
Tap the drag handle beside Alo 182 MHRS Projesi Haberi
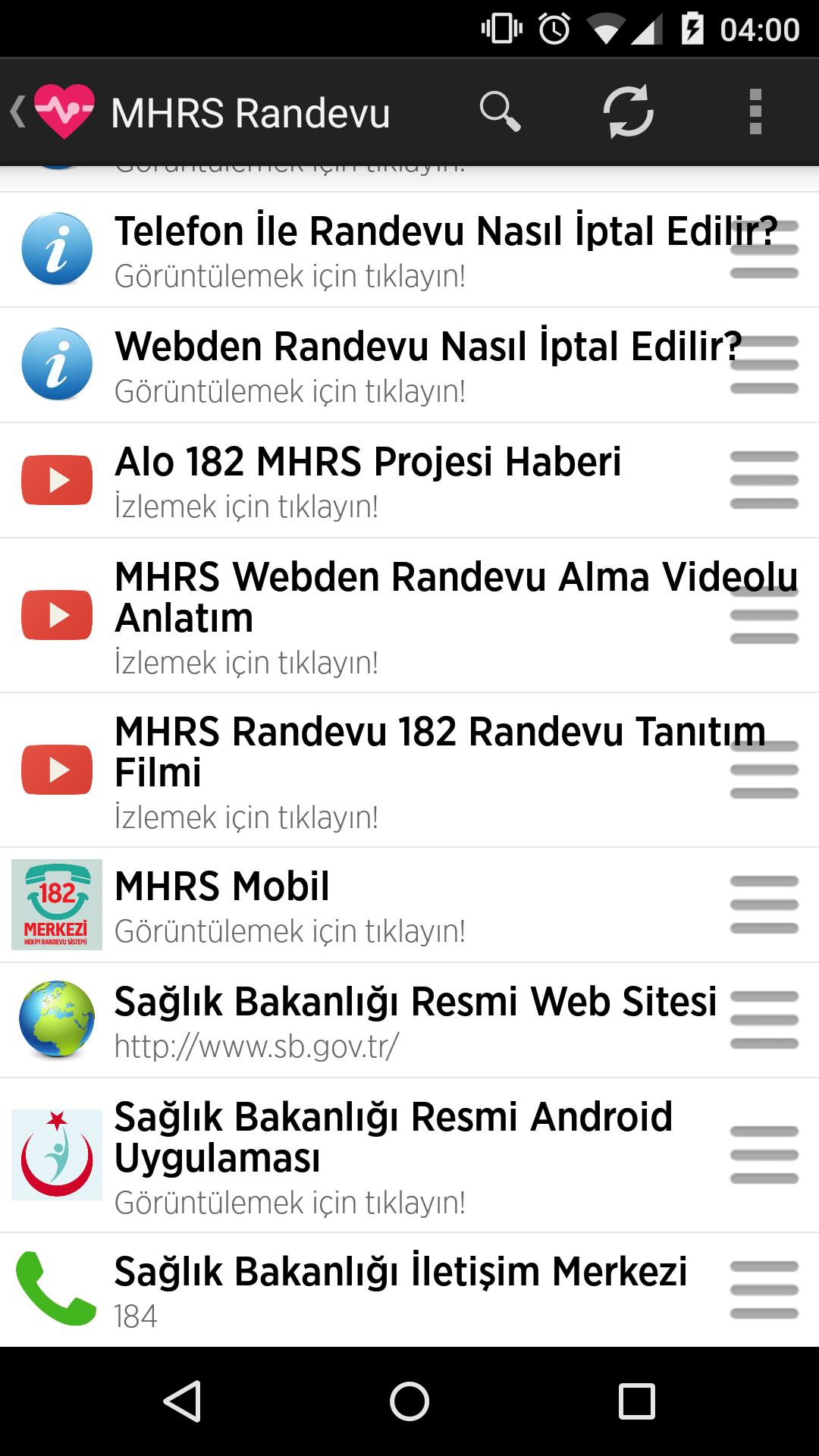click(x=764, y=481)
